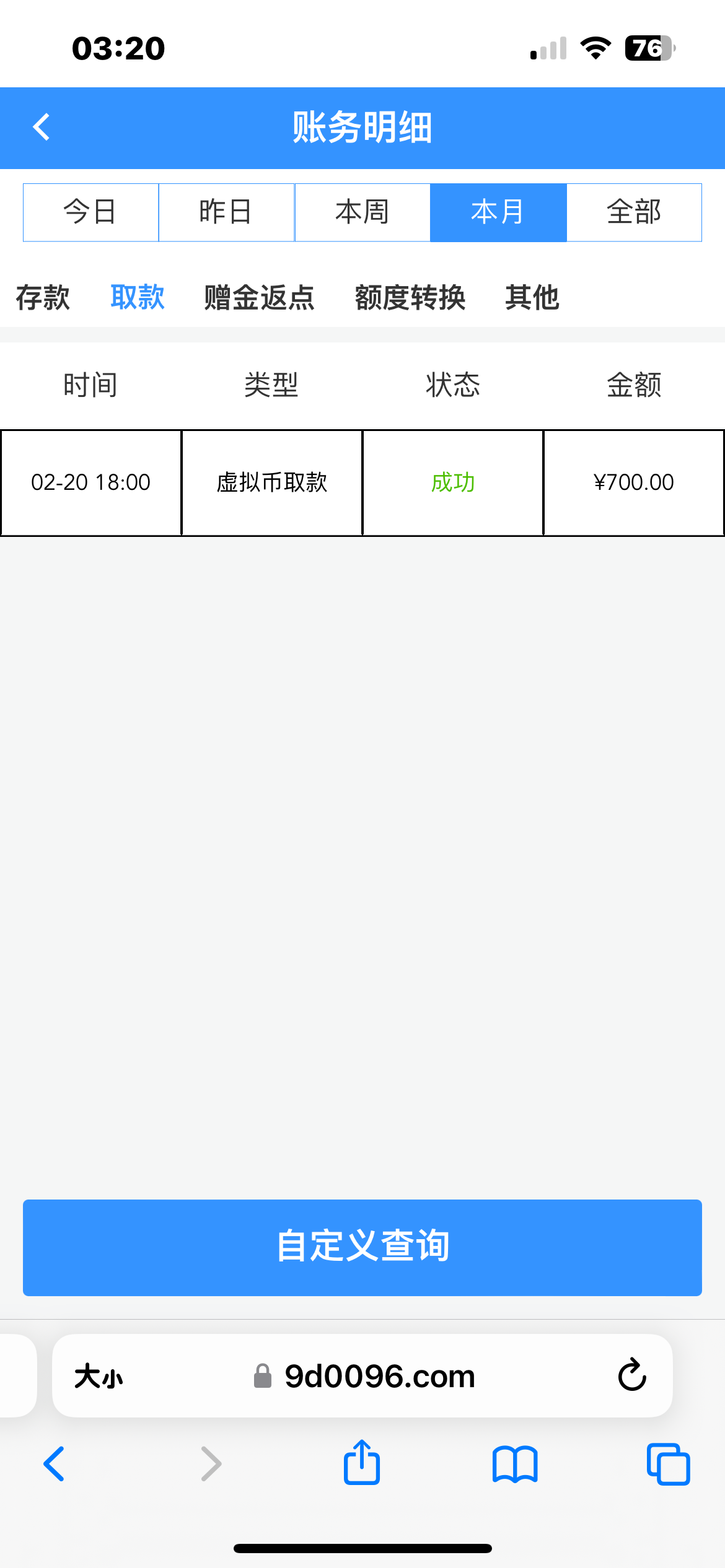Switch to the 昨日 filter

(226, 212)
